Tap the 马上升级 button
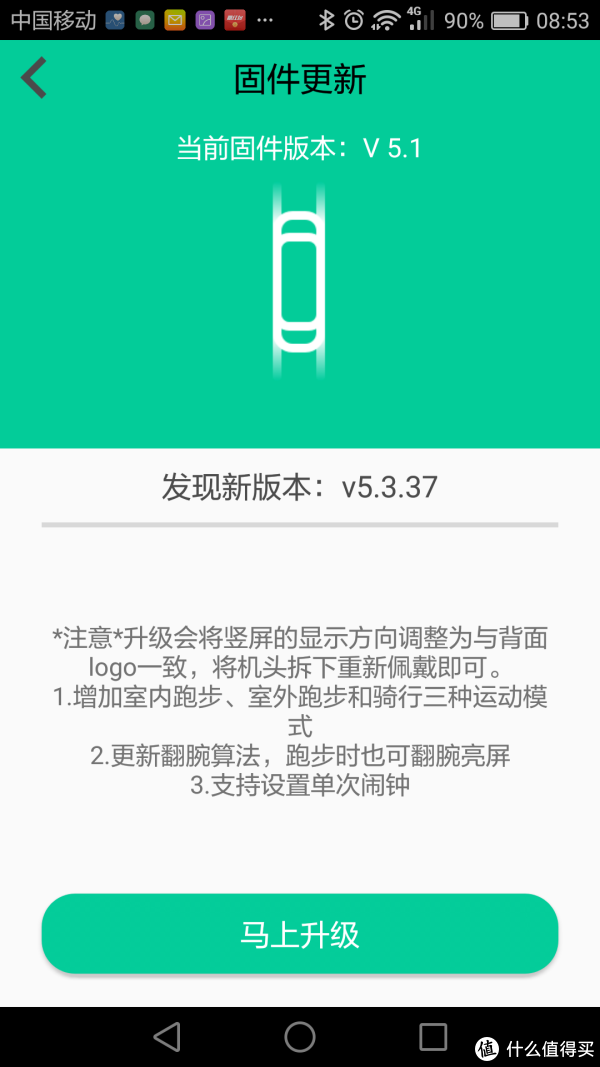Viewport: 600px width, 1067px height. [x=299, y=934]
